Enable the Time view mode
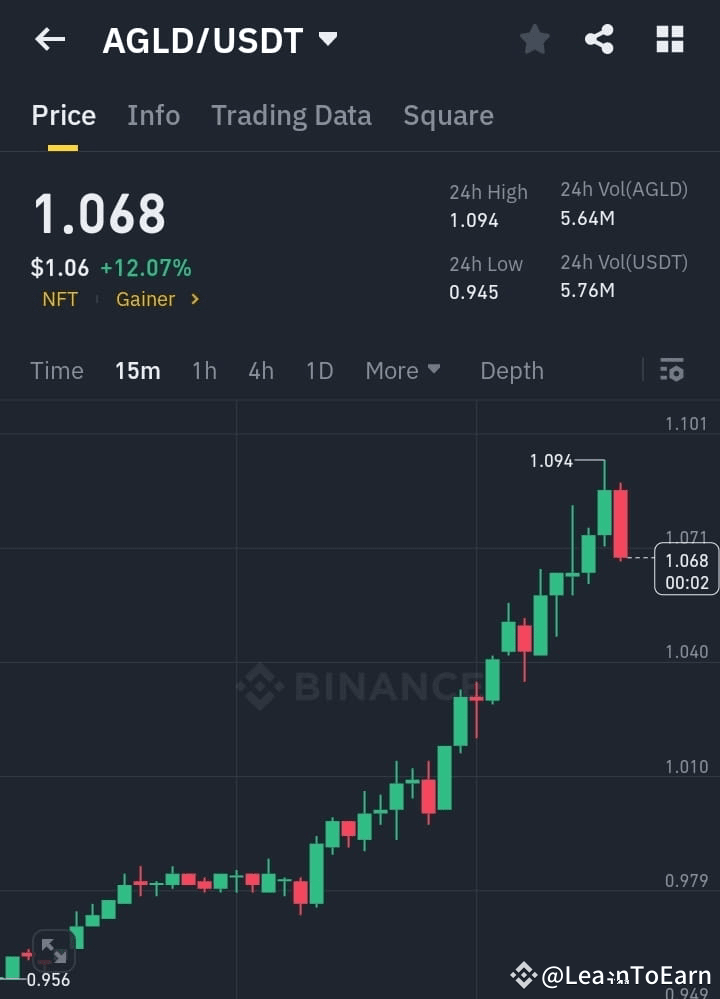720x999 pixels. [x=56, y=370]
